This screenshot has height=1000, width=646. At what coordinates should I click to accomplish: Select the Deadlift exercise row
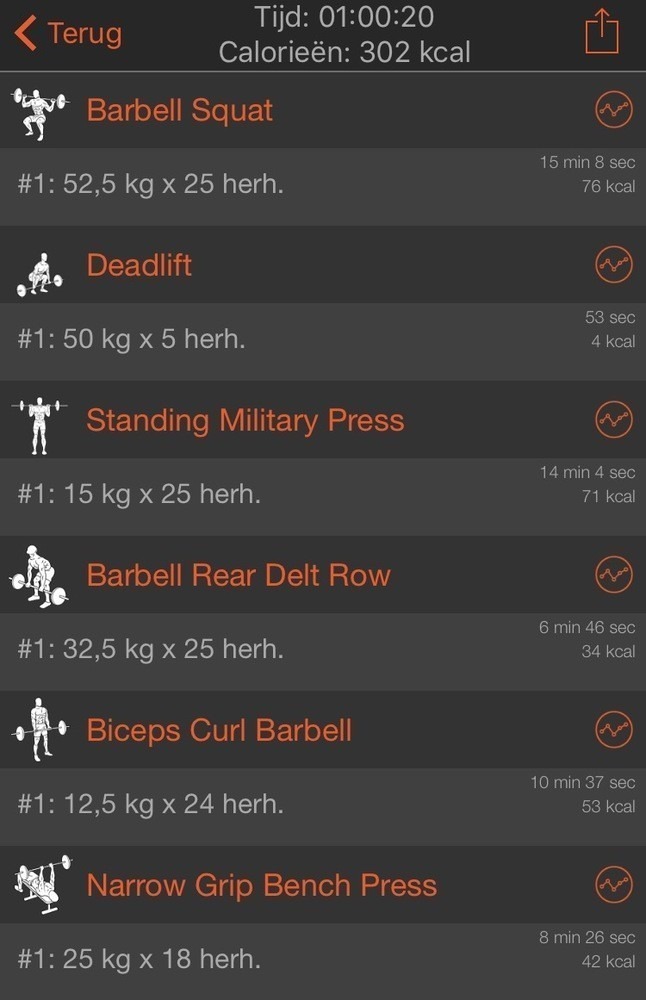coord(139,265)
